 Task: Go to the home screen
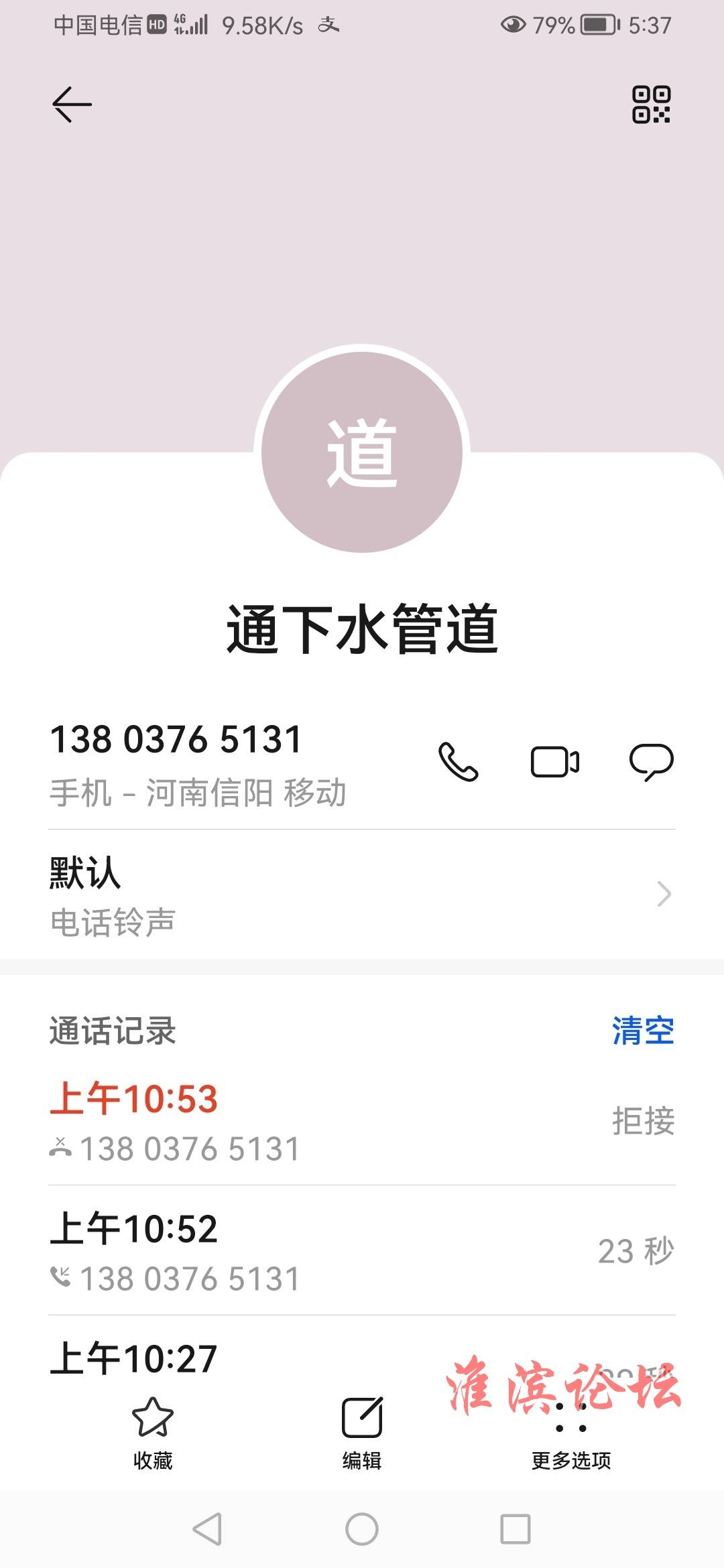pyautogui.click(x=362, y=1529)
